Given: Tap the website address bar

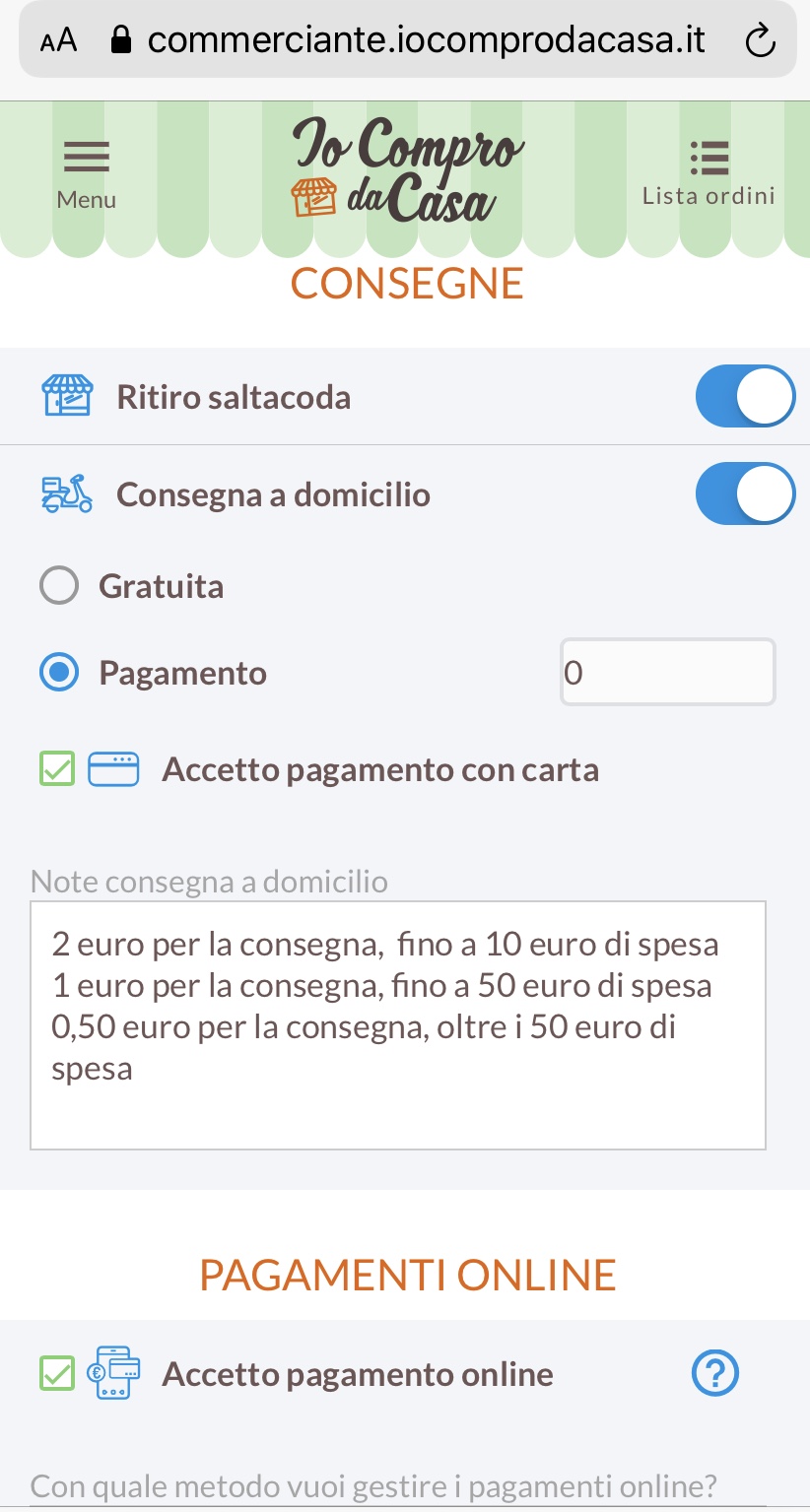Looking at the screenshot, I should click(424, 40).
